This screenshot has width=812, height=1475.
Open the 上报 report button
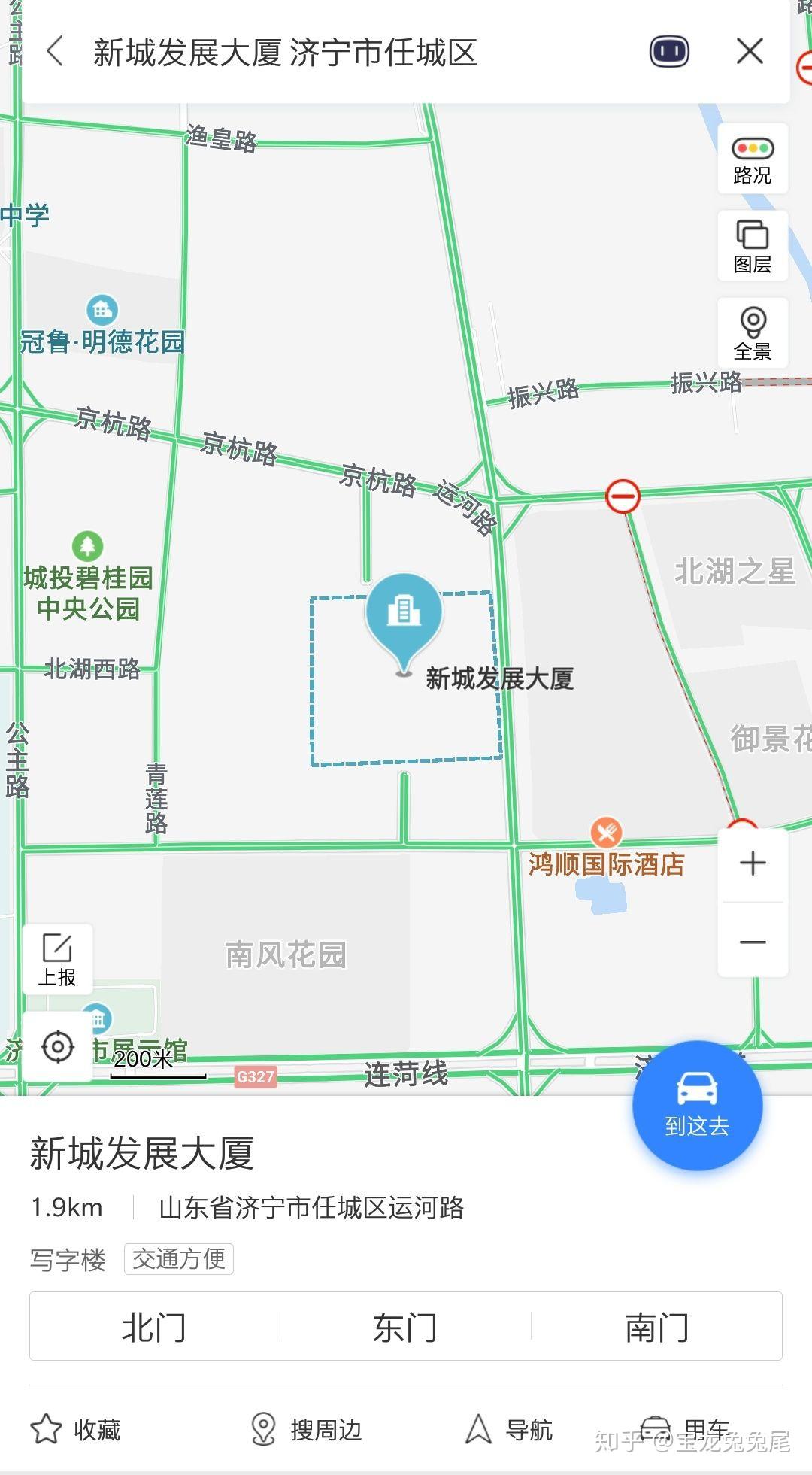(58, 960)
